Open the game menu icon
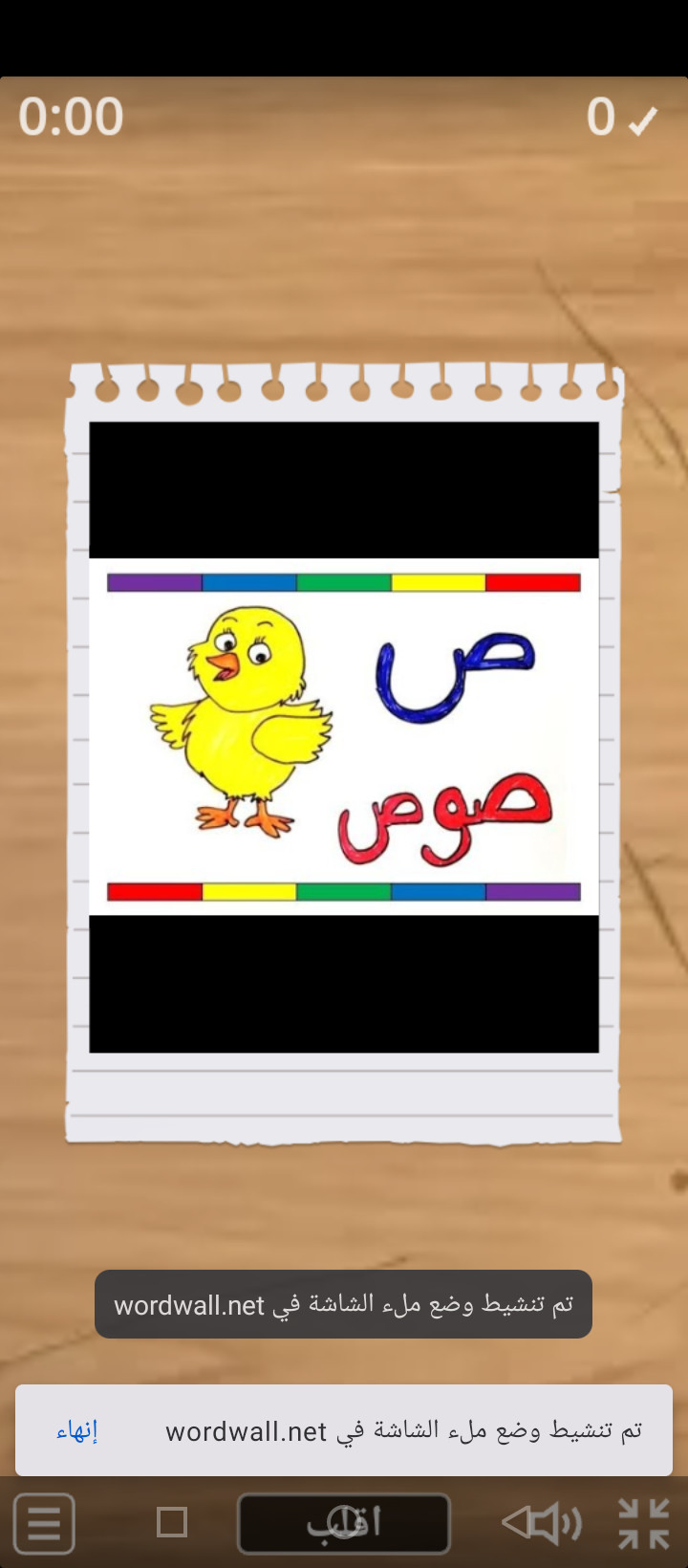688x1568 pixels. click(44, 1523)
